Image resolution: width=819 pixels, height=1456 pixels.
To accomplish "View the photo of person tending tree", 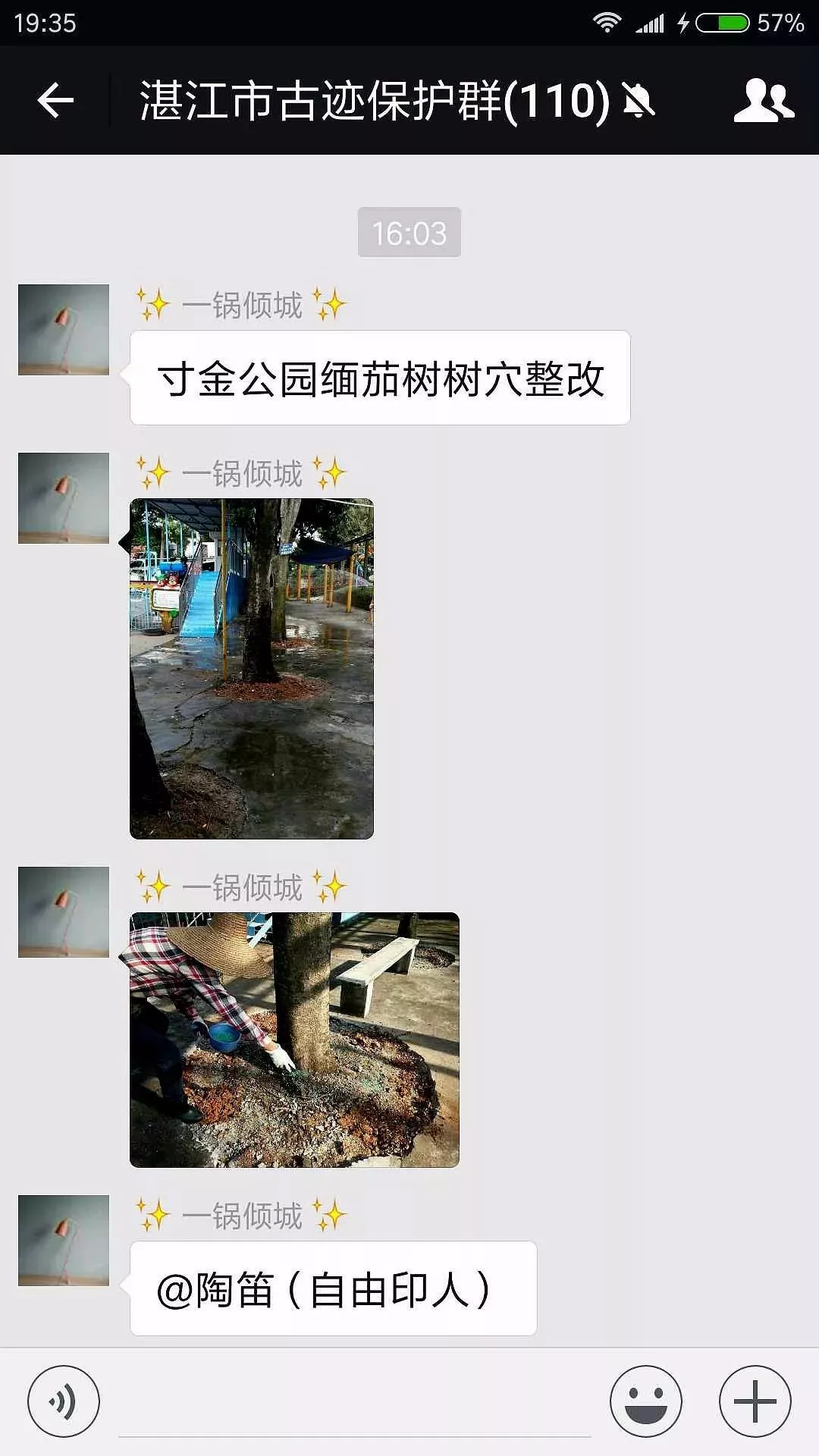I will pyautogui.click(x=294, y=1040).
